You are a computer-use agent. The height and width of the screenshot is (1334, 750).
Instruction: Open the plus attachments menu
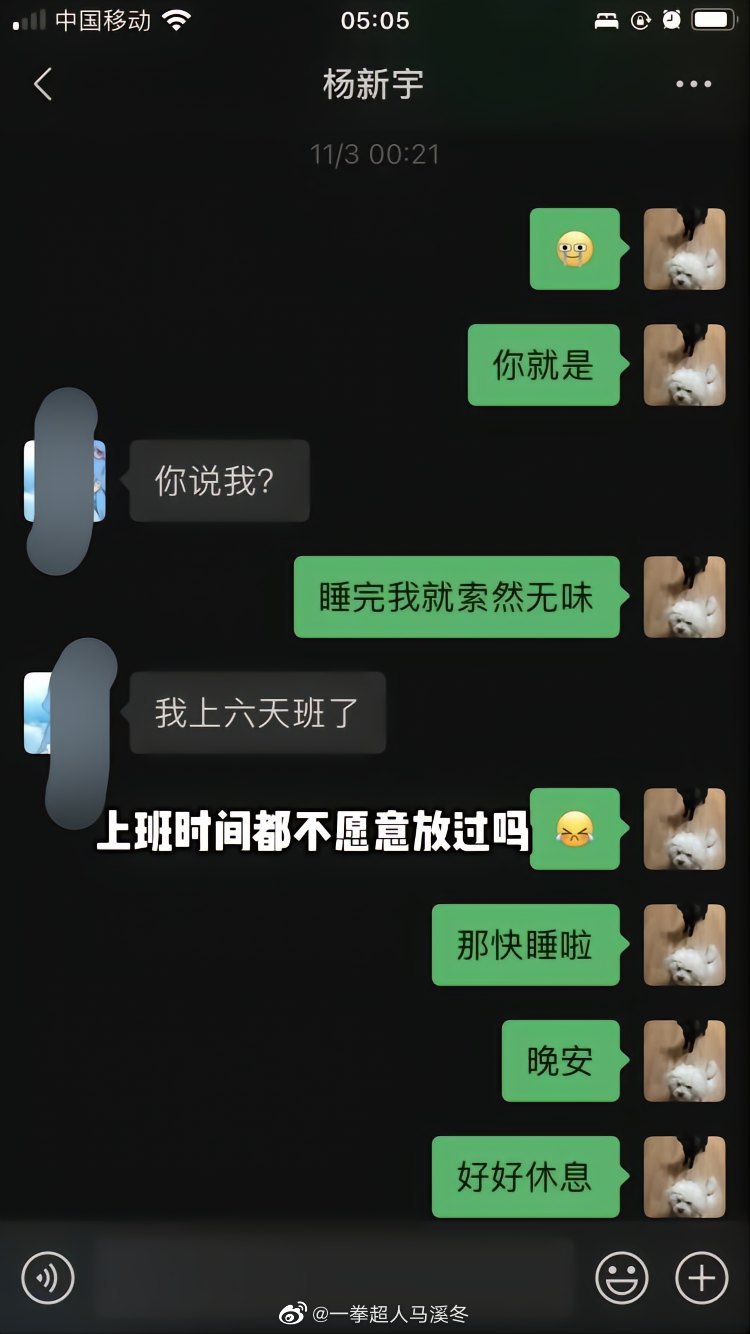701,1277
